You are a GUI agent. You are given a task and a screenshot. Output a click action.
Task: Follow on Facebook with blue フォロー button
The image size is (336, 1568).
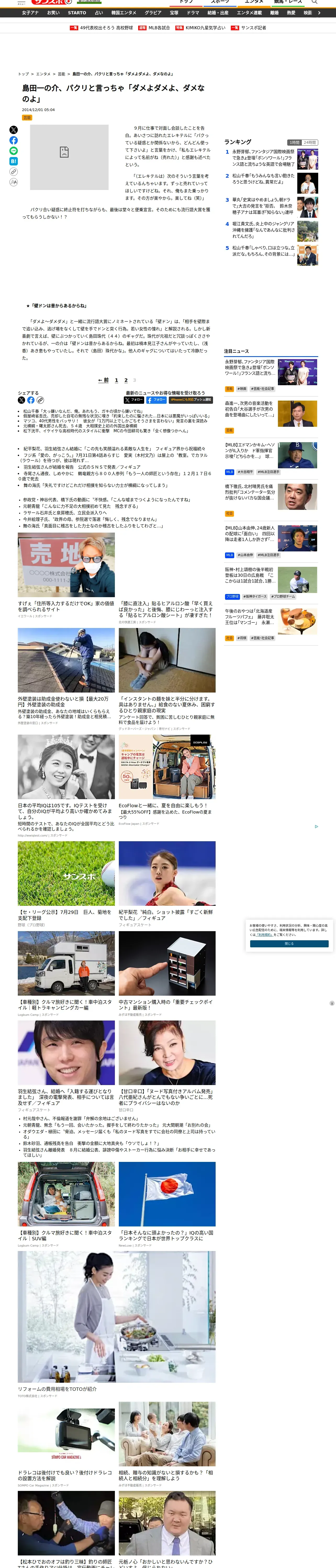tap(157, 400)
